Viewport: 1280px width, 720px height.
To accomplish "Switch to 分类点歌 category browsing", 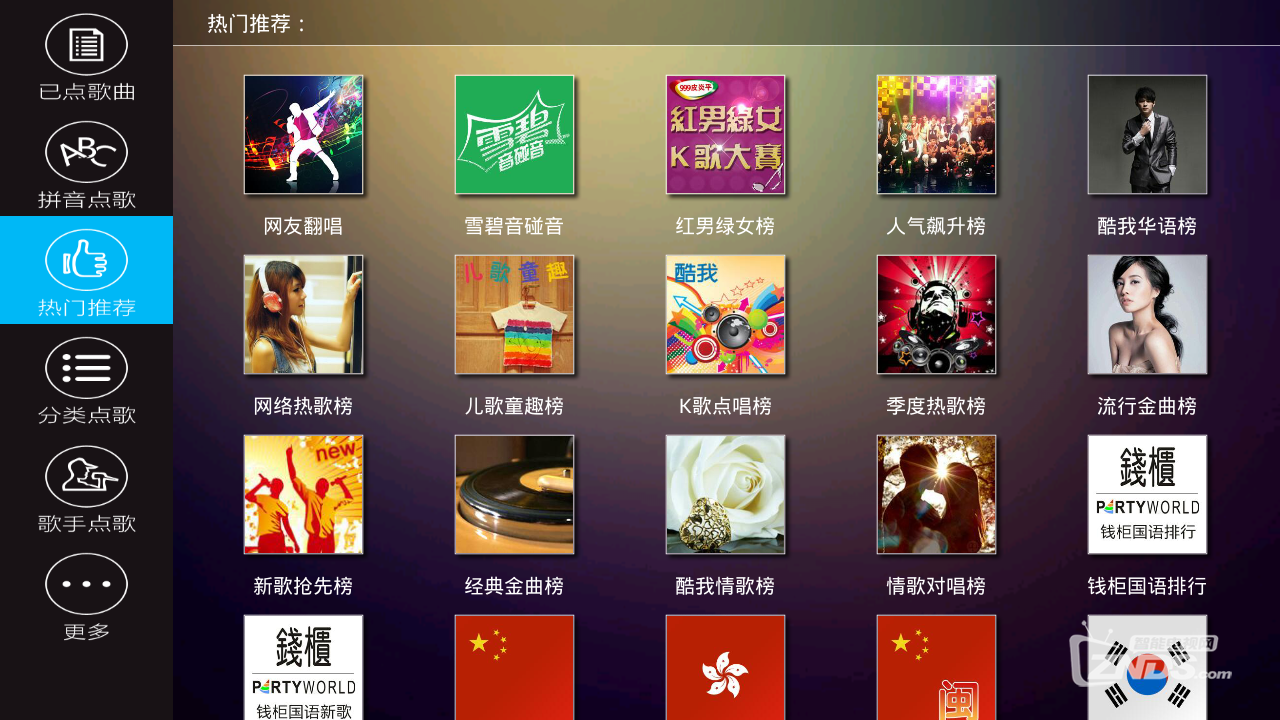I will tap(86, 380).
